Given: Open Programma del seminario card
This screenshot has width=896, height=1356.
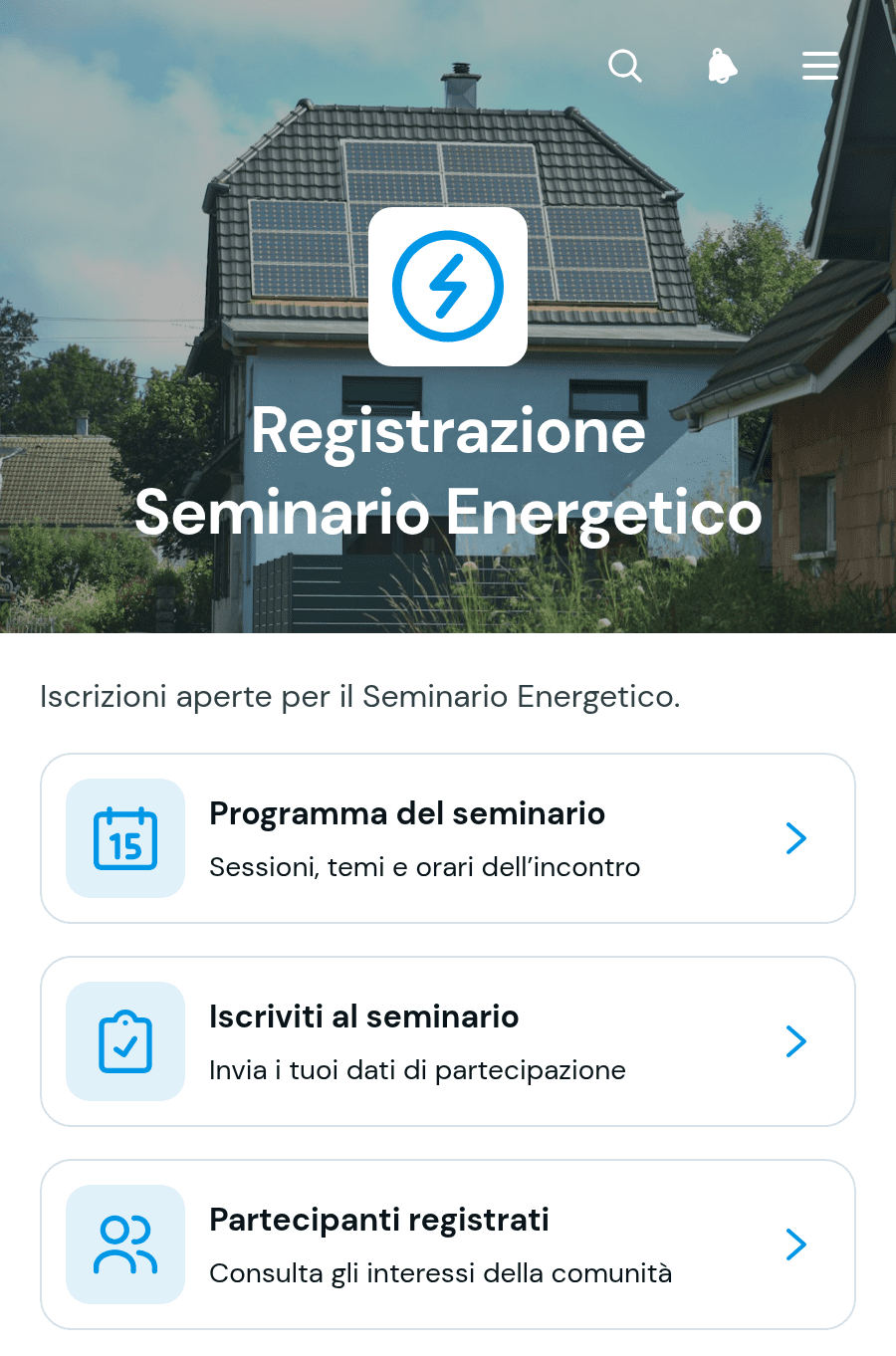Looking at the screenshot, I should (x=448, y=838).
